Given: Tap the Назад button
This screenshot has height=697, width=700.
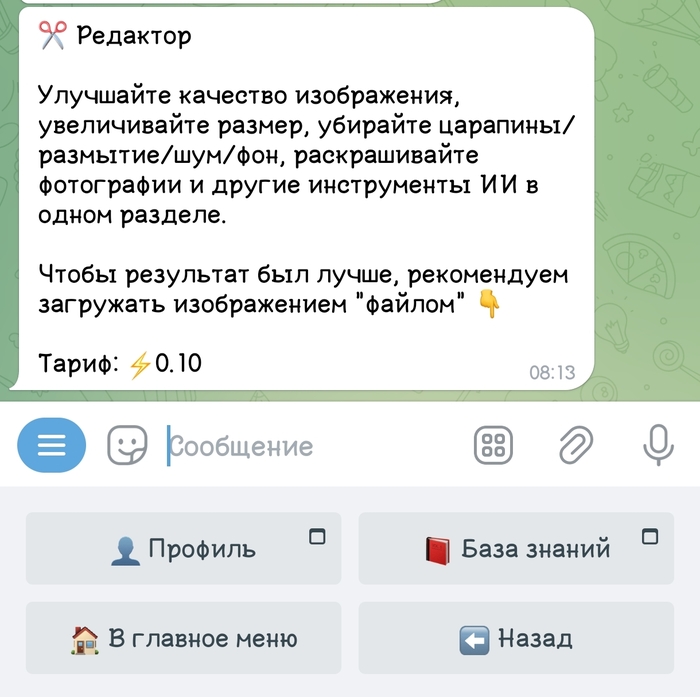Looking at the screenshot, I should point(516,638).
